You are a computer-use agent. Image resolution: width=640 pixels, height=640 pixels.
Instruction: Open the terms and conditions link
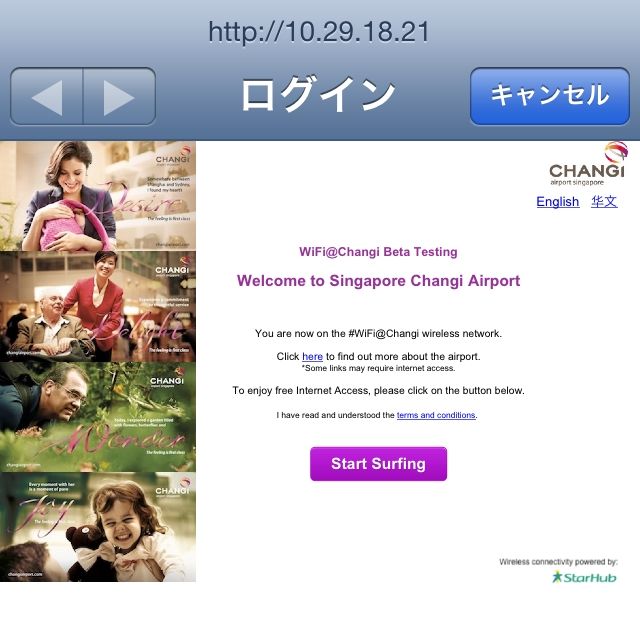pyautogui.click(x=436, y=415)
